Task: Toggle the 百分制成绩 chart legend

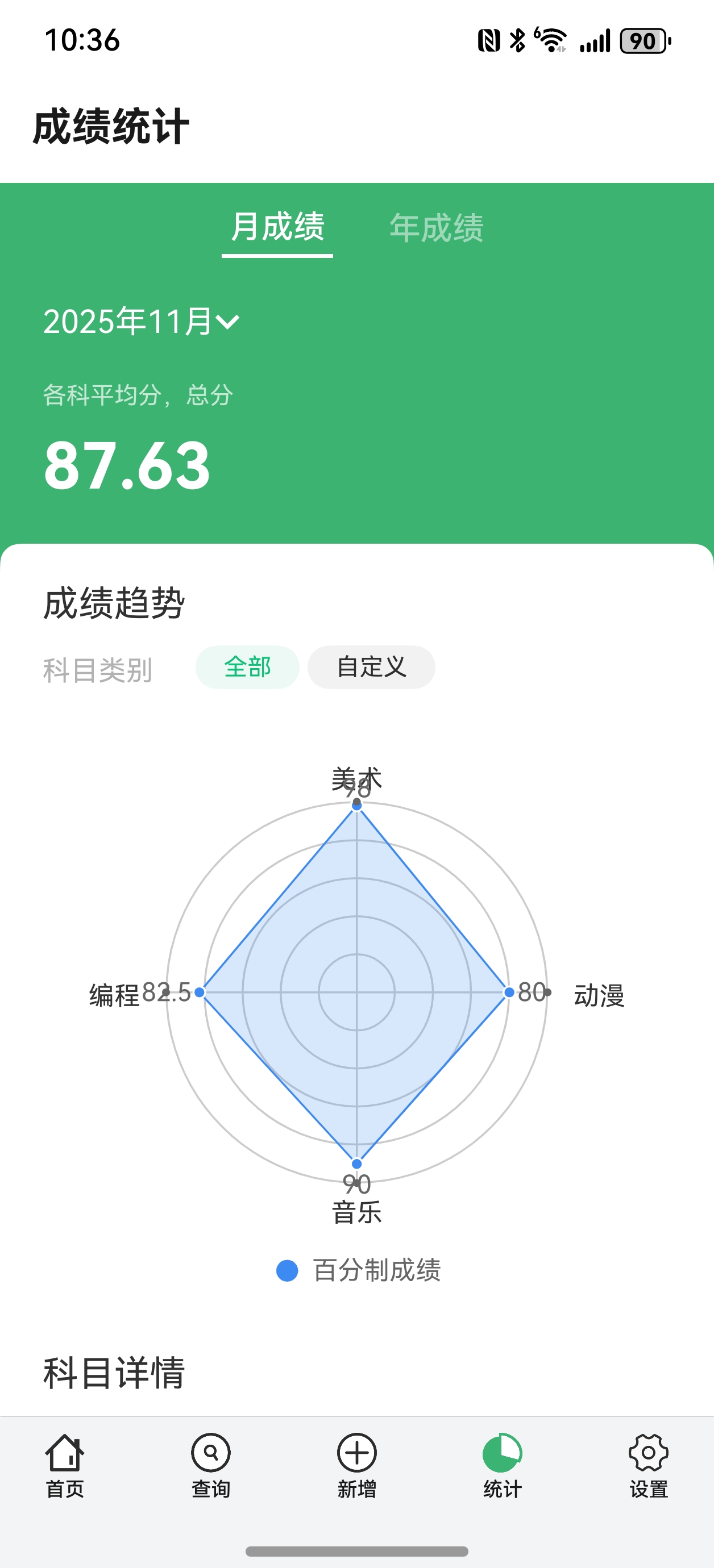Action: click(358, 1270)
